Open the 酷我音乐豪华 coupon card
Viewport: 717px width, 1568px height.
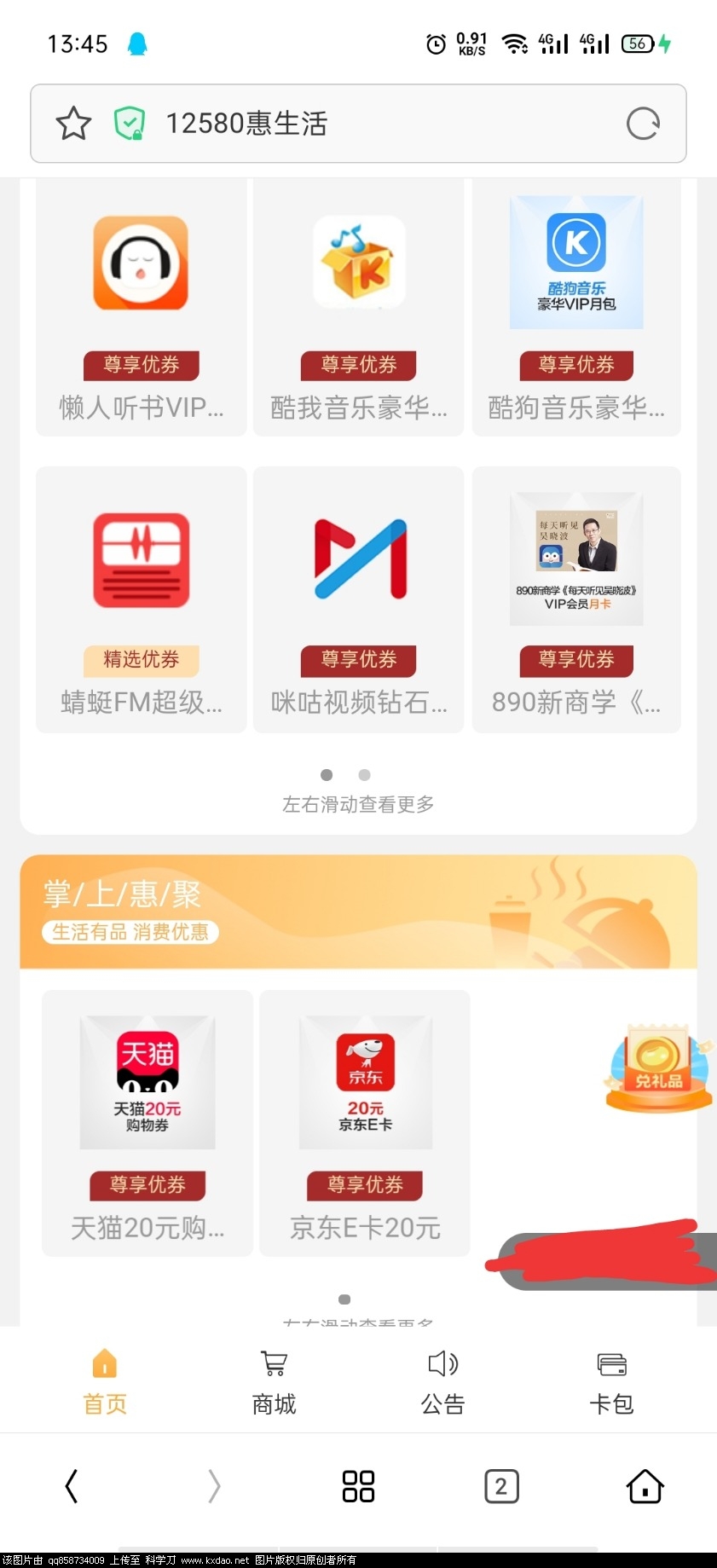(x=358, y=307)
